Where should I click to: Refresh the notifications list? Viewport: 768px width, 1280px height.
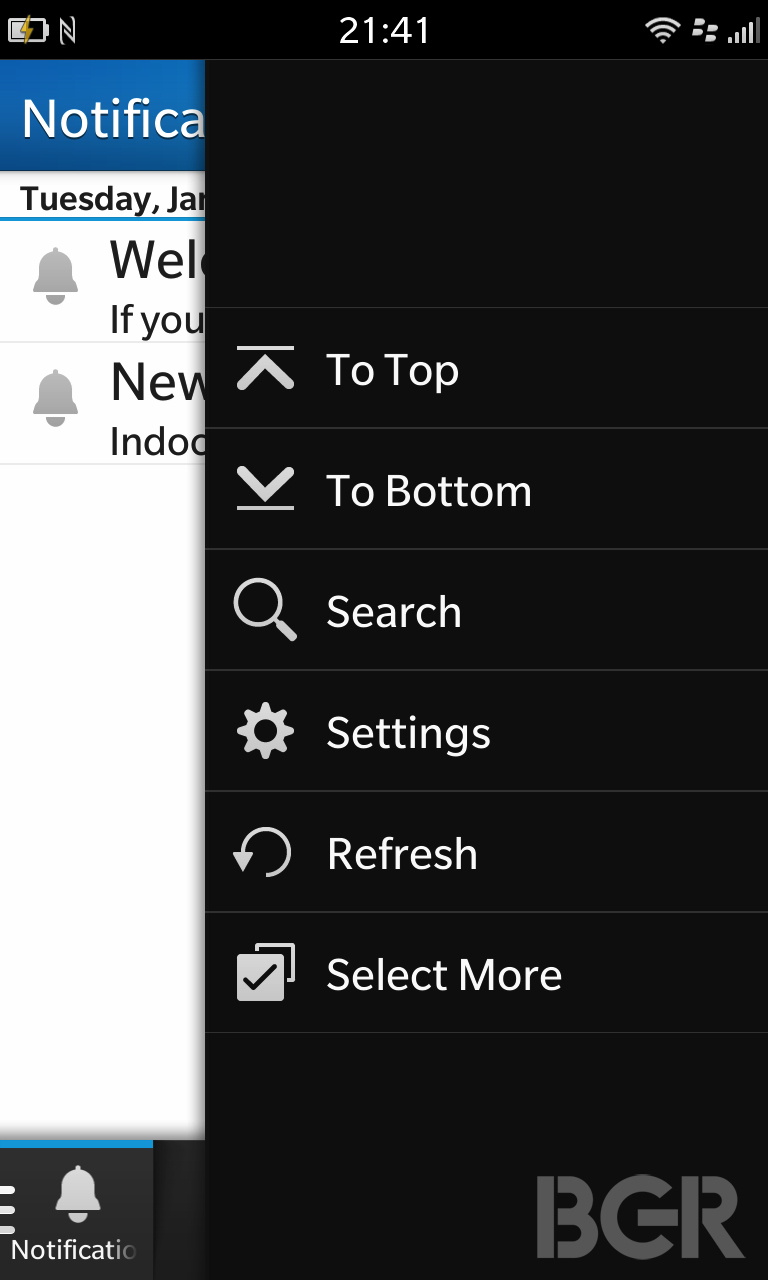pyautogui.click(x=486, y=853)
